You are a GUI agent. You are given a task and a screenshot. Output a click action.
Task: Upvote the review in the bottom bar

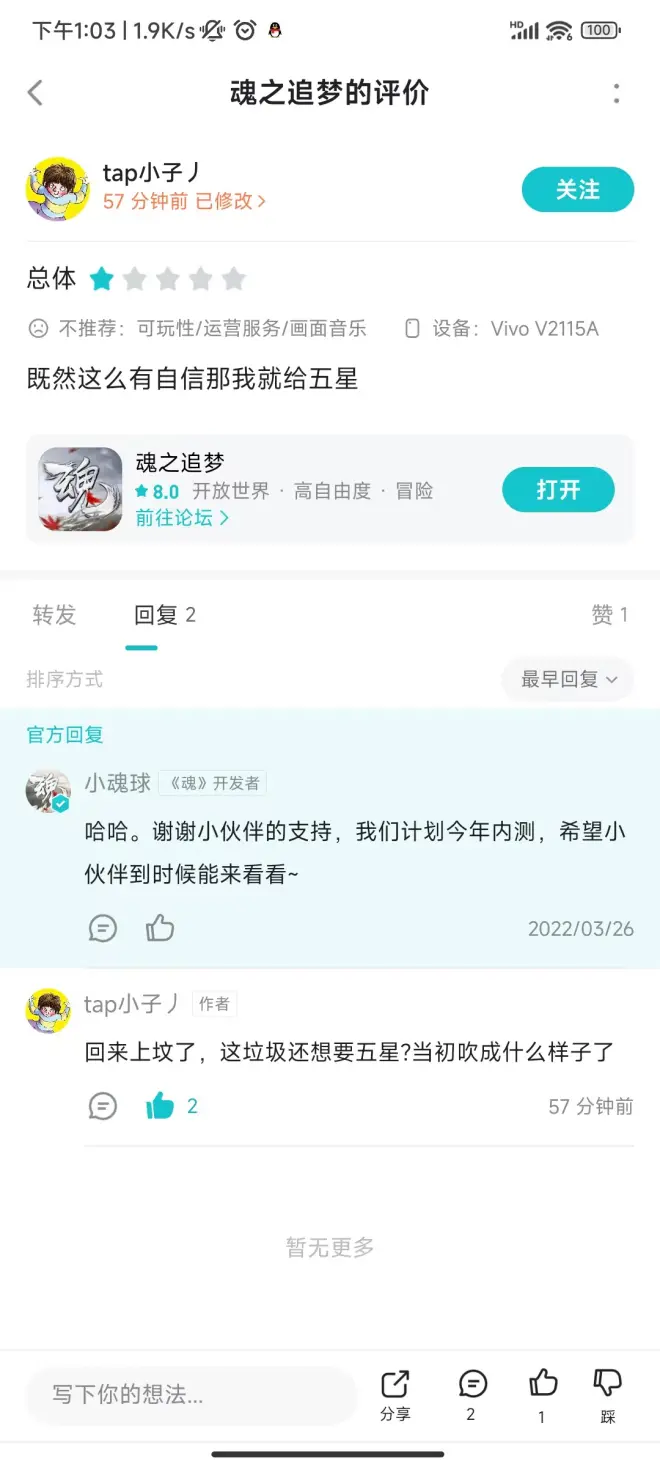click(x=542, y=1395)
